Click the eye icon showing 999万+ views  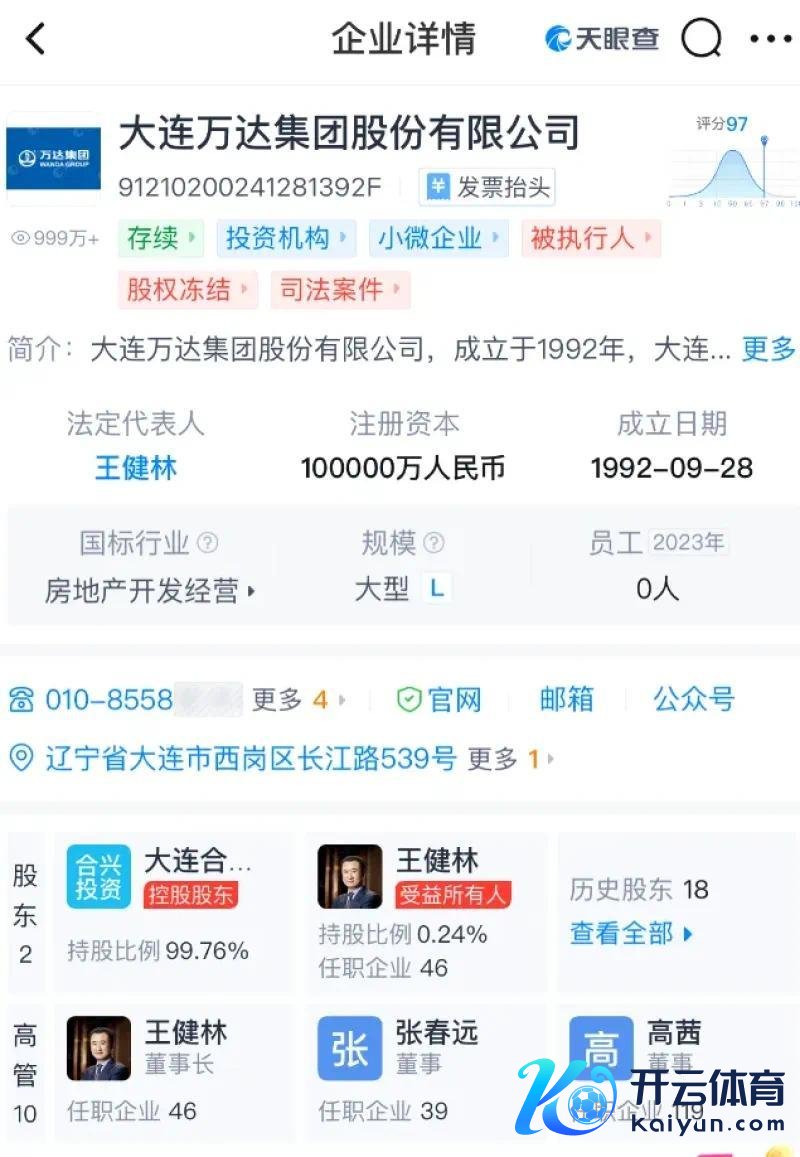22,237
